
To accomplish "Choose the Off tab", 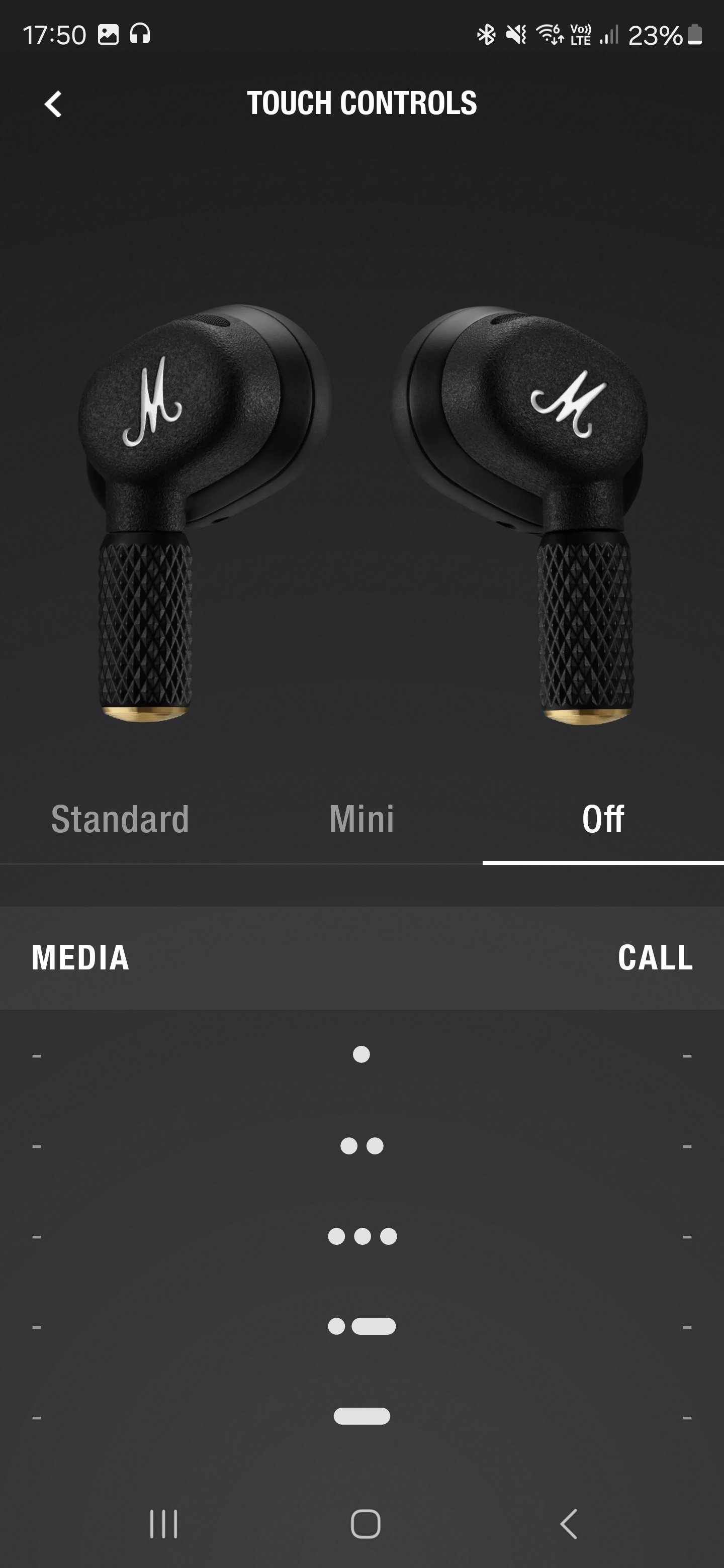I will (x=603, y=819).
